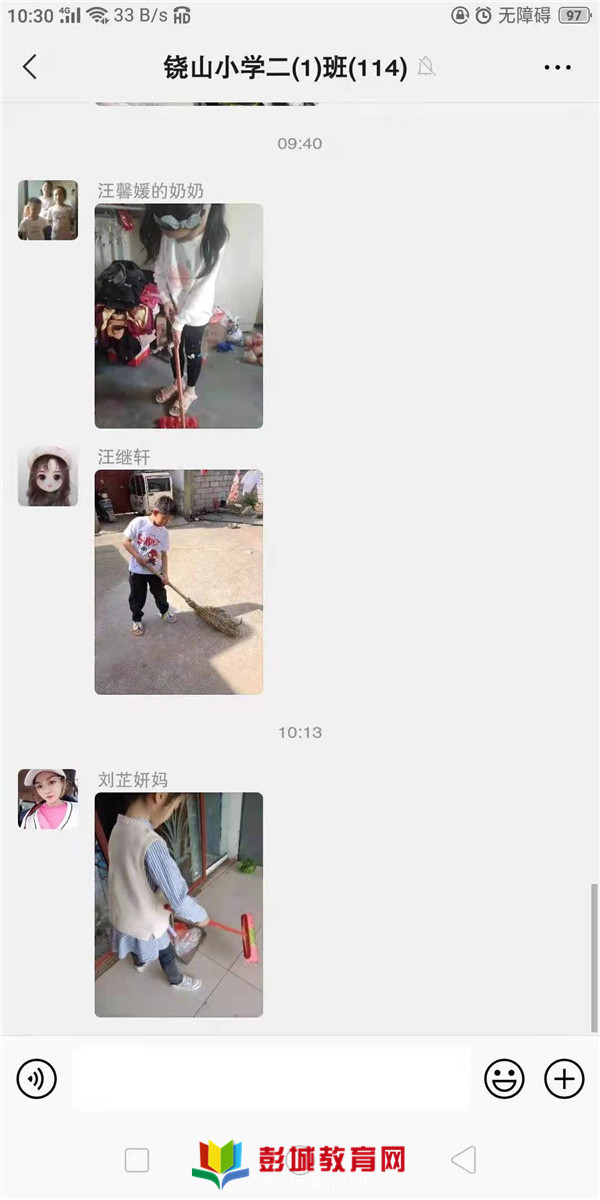This screenshot has width=600, height=1200.
Task: Open the emoji picker
Action: click(504, 1079)
